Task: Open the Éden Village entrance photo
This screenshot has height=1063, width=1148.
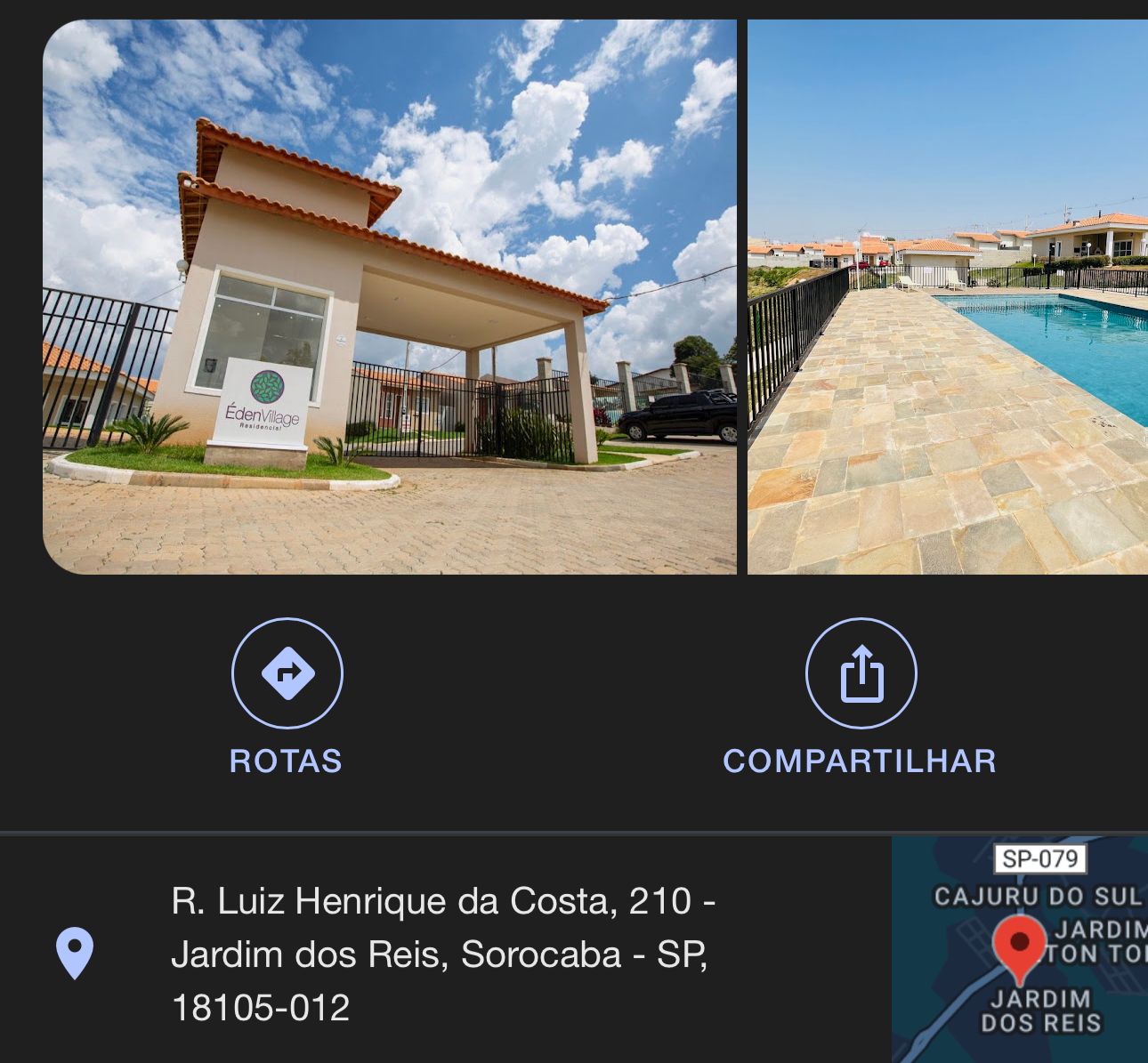Action: click(x=390, y=297)
